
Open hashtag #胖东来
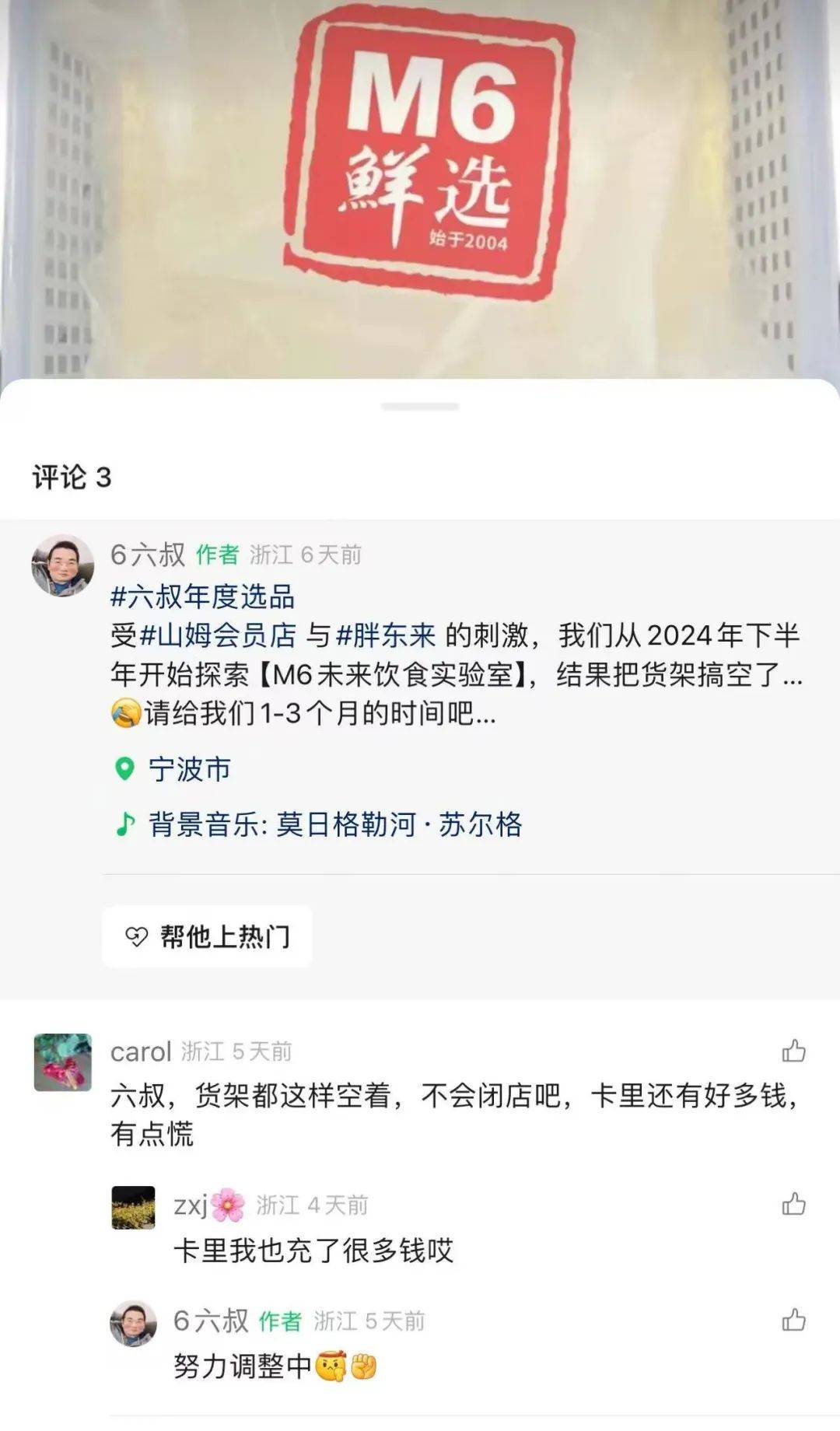386,635
